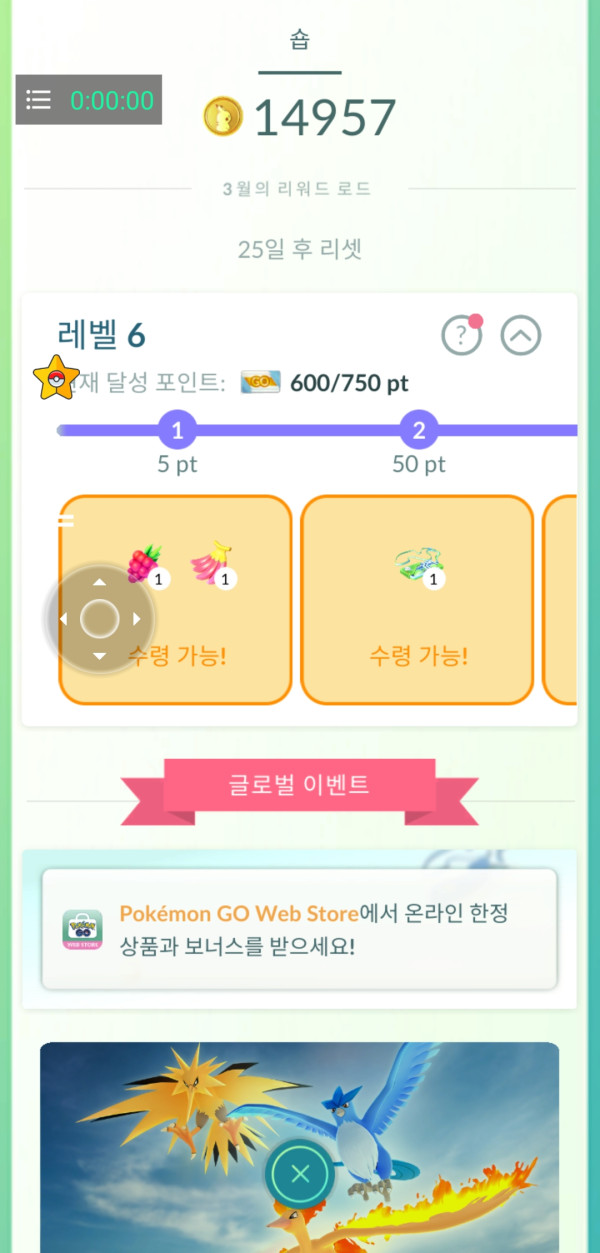Collapse the level 6 reward panel
This screenshot has height=1253, width=600.
pos(520,336)
